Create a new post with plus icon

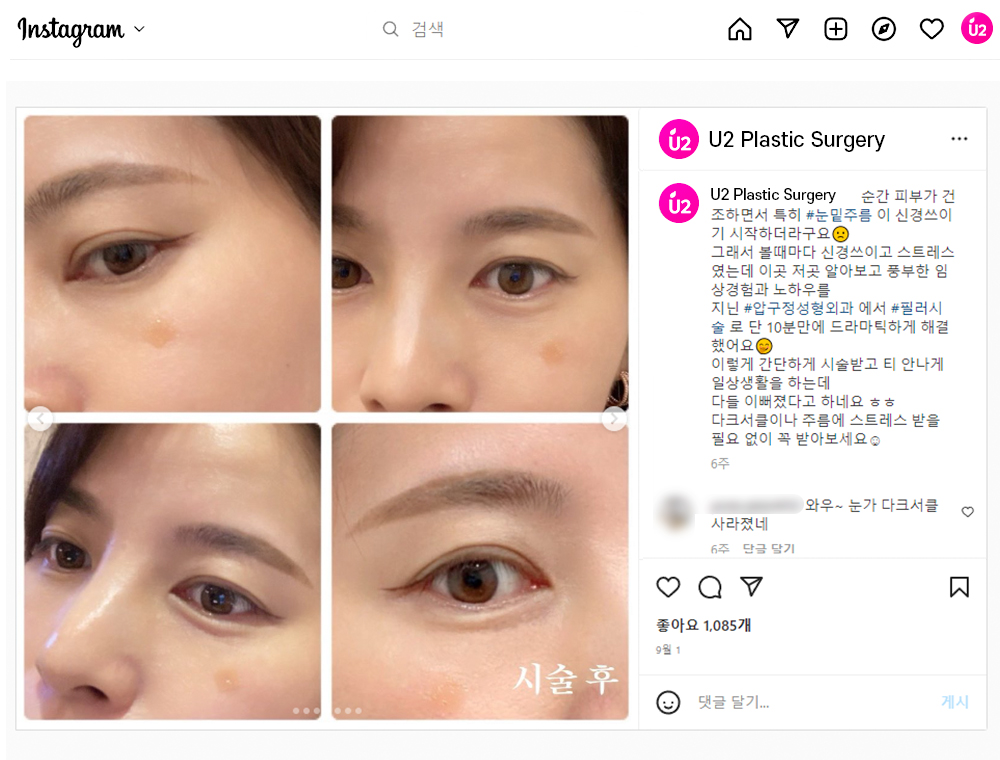[x=836, y=30]
